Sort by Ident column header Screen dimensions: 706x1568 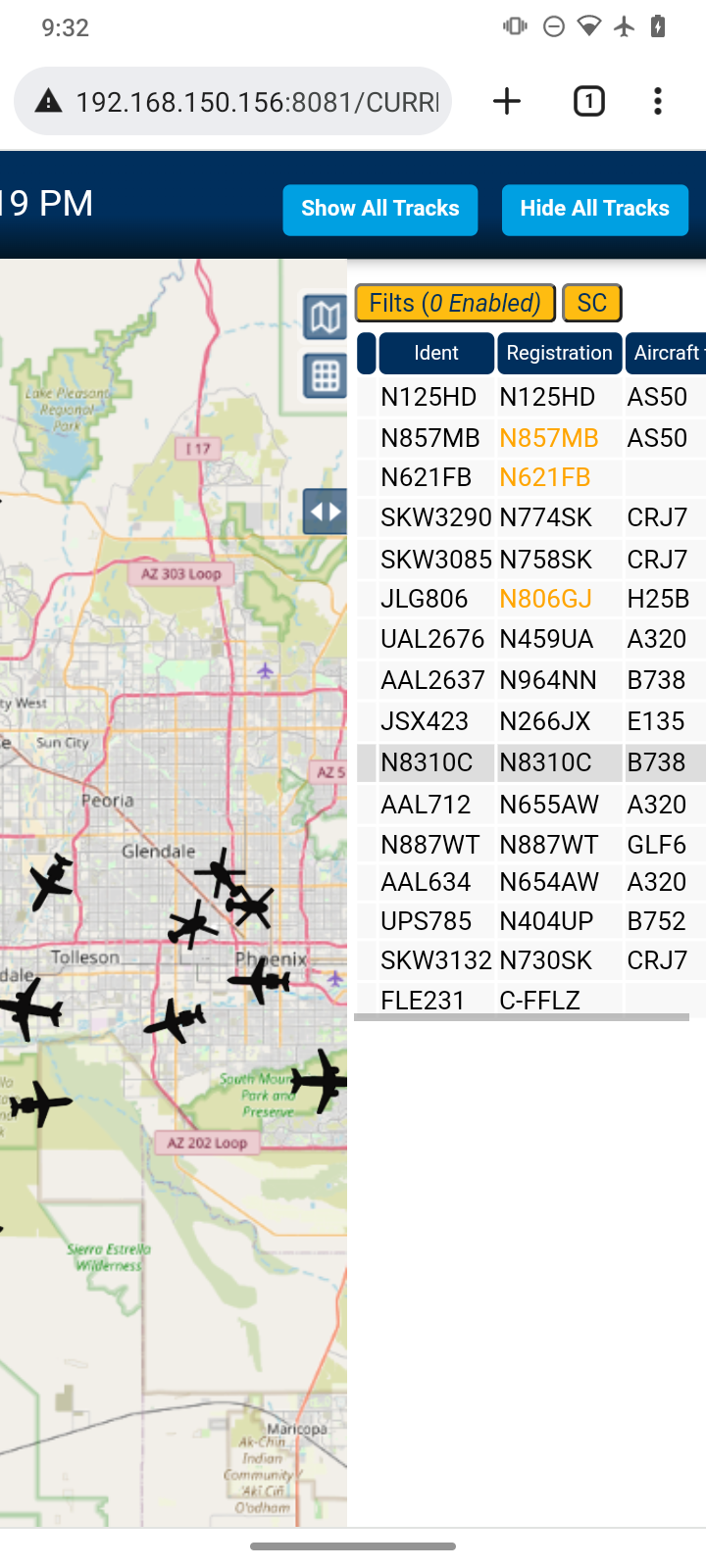436,353
